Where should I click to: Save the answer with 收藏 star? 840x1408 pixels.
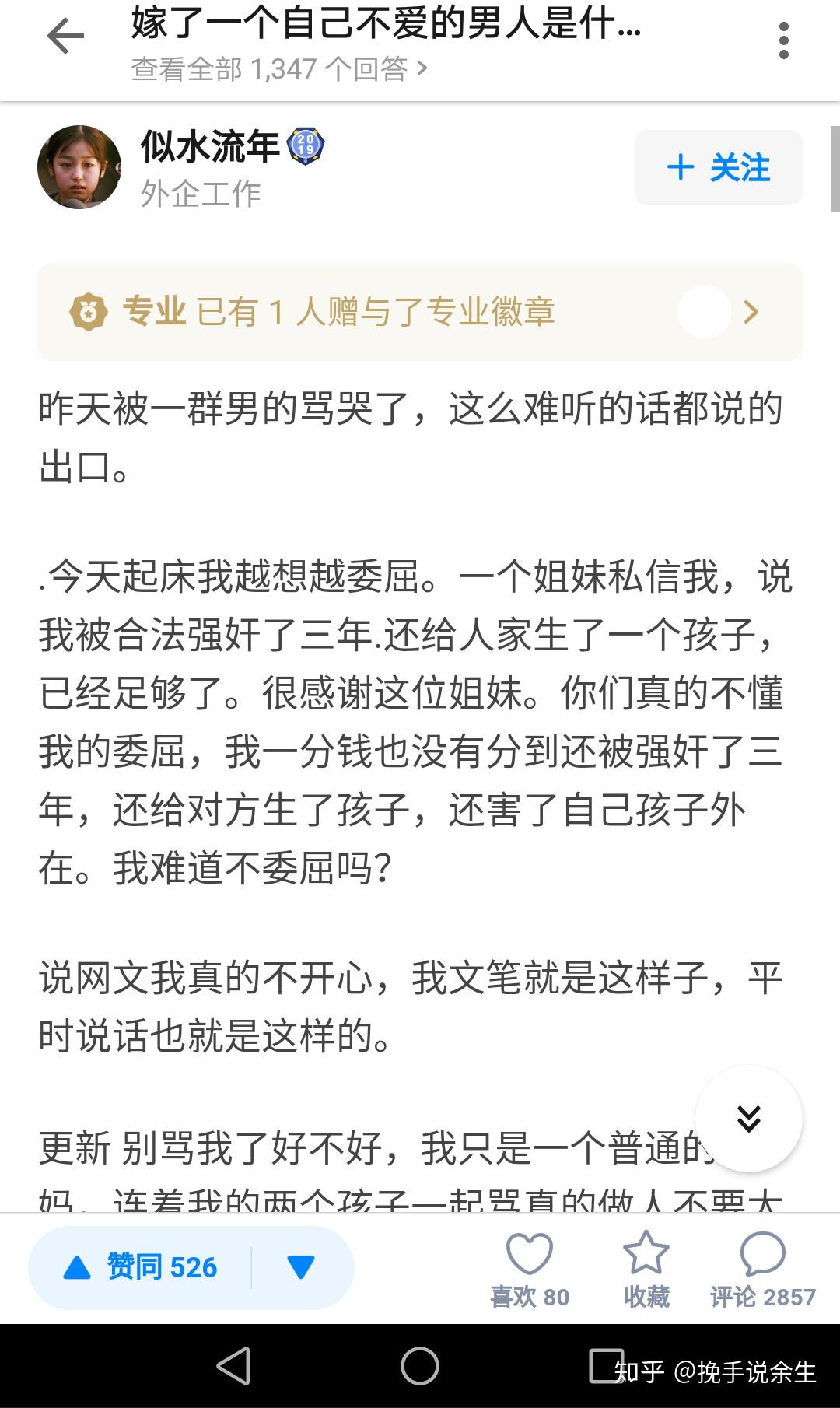point(646,1270)
